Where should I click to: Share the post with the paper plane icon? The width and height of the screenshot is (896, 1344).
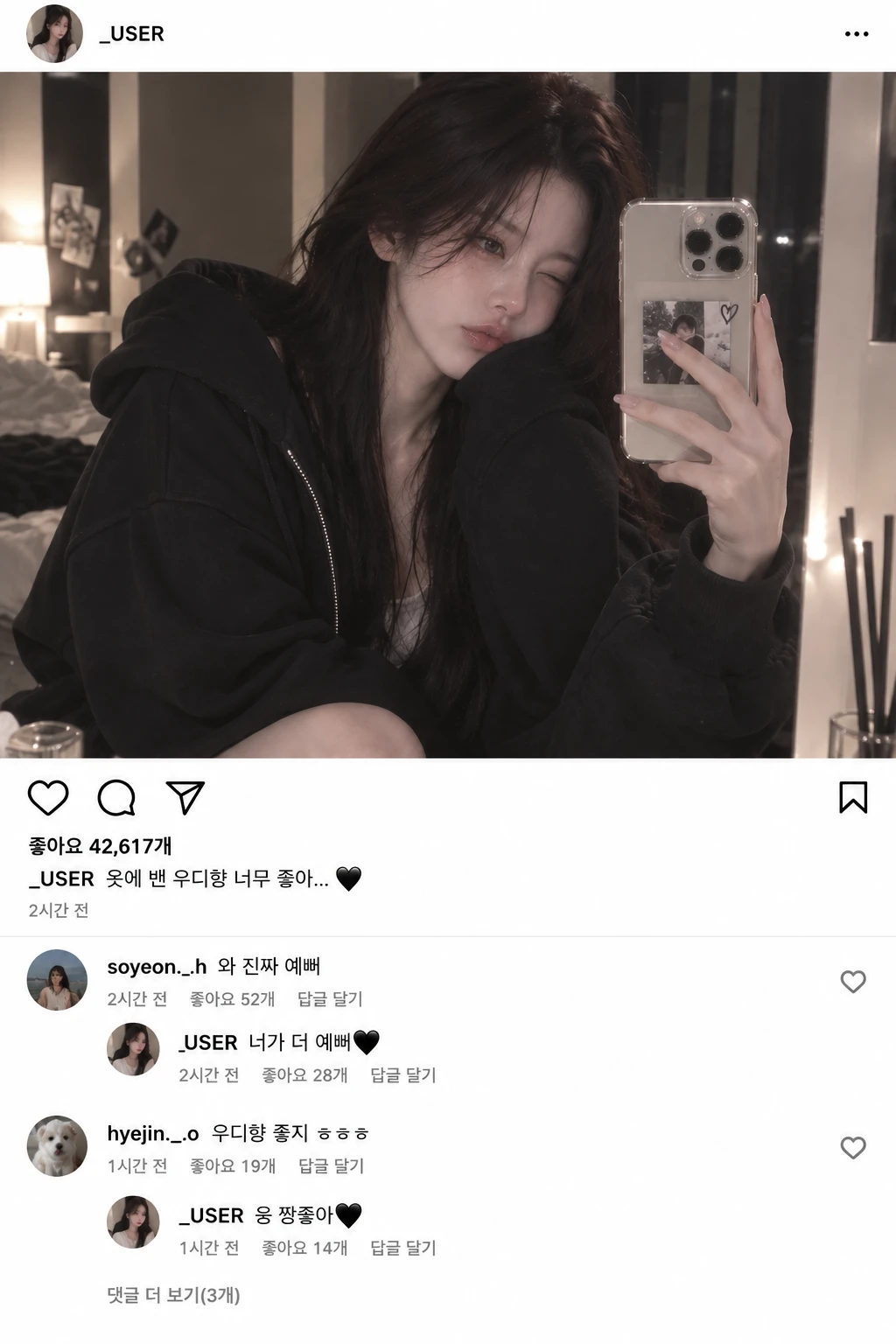[185, 797]
